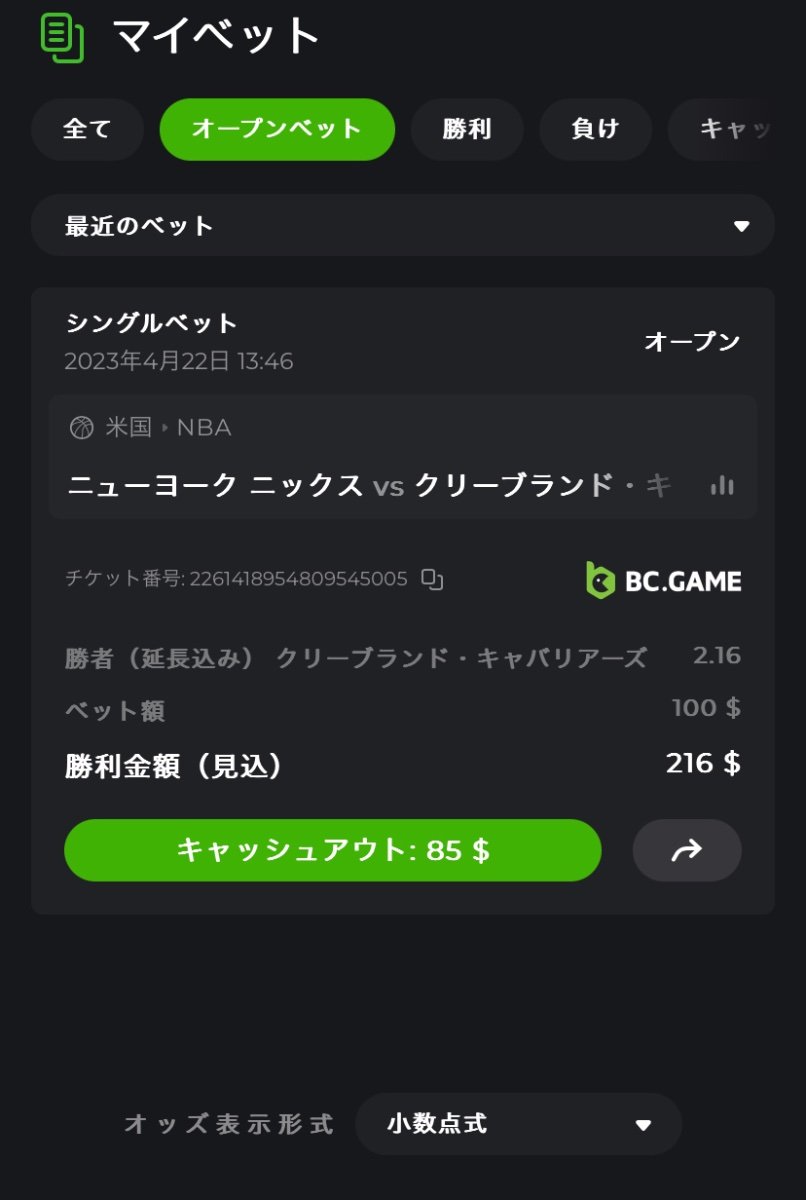Change odds format from 小数点式
This screenshot has width=806, height=1200.
tap(518, 1124)
